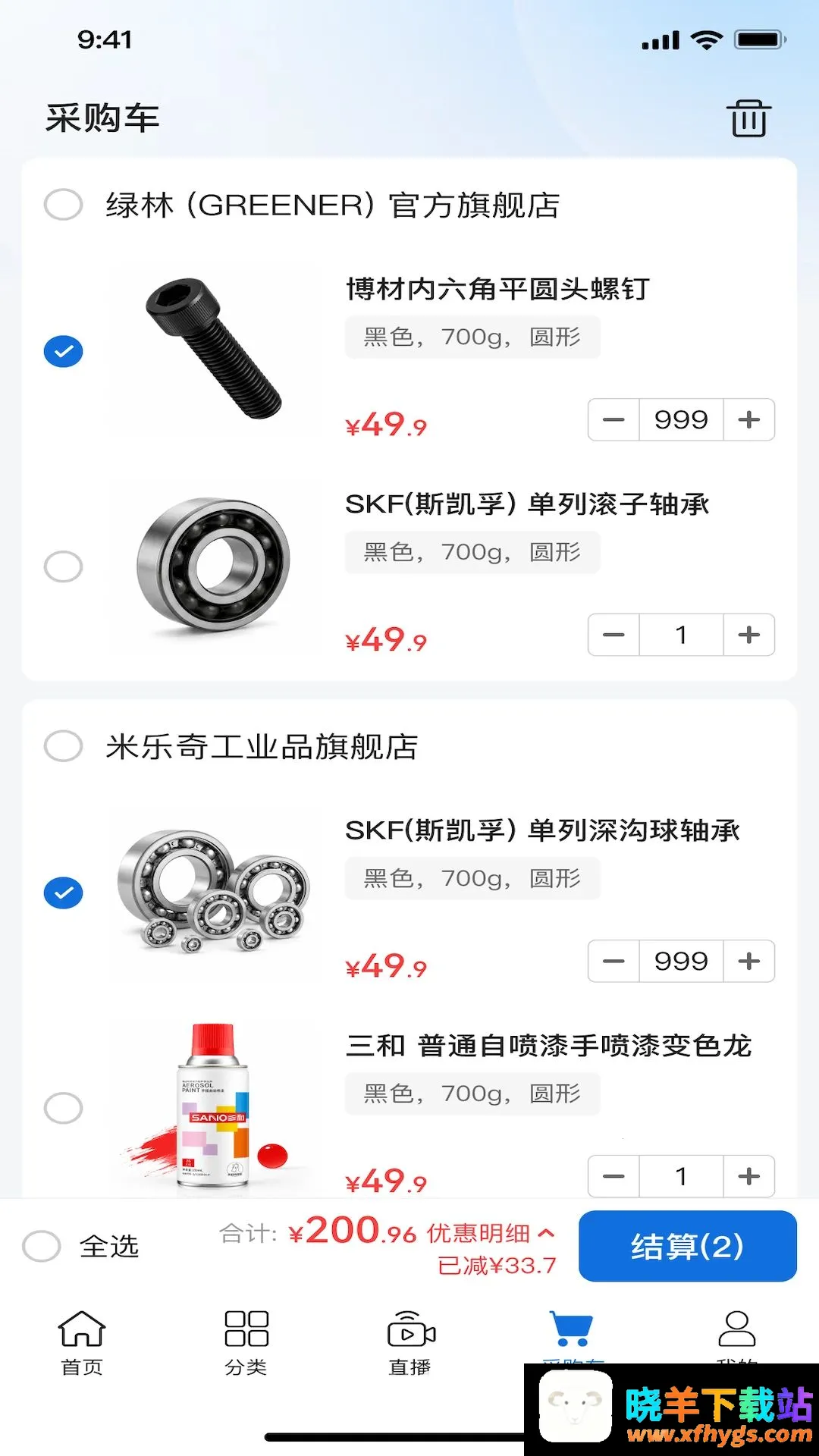This screenshot has width=819, height=1456.
Task: Select all items from 绿林 (GREENER) 官方旗舰店
Action: pyautogui.click(x=64, y=205)
